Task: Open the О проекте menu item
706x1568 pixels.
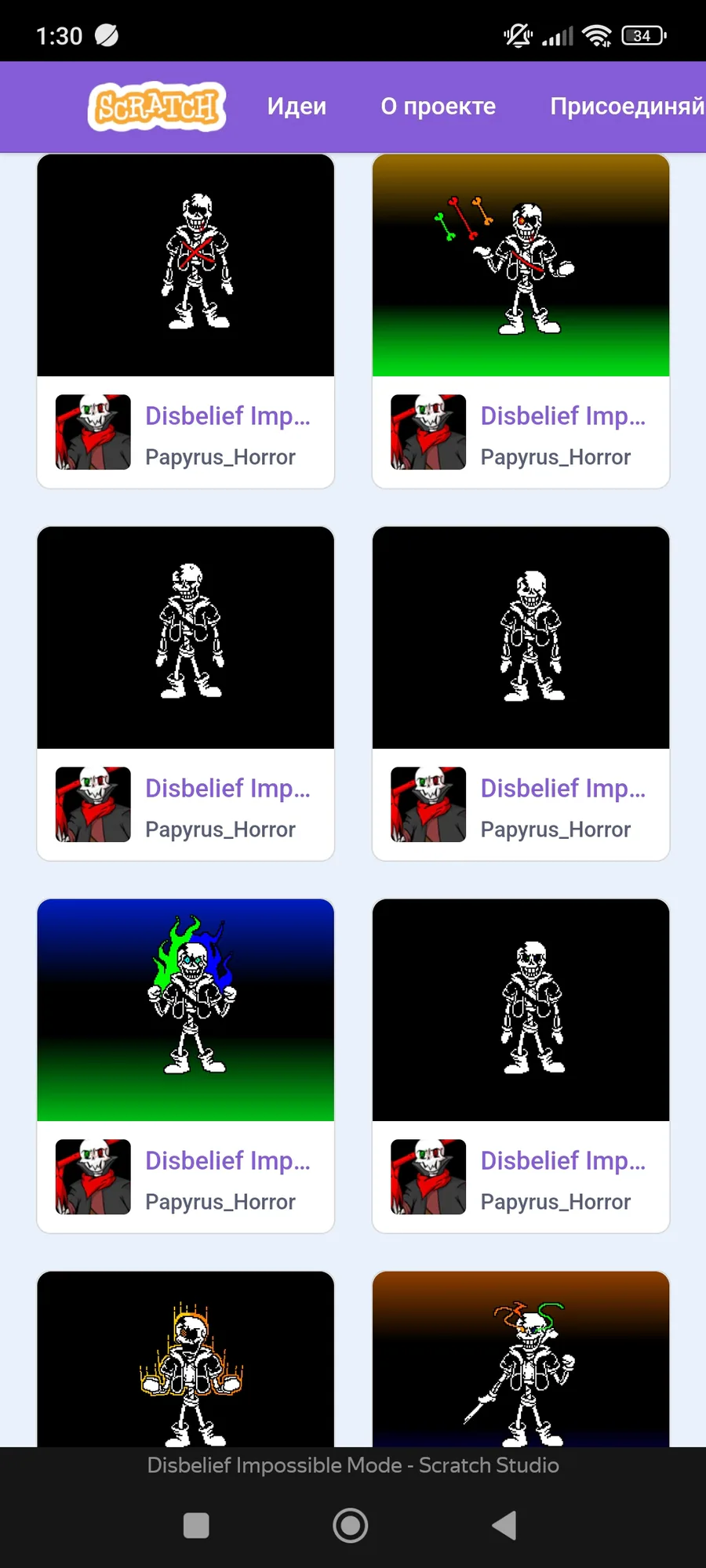Action: point(438,107)
